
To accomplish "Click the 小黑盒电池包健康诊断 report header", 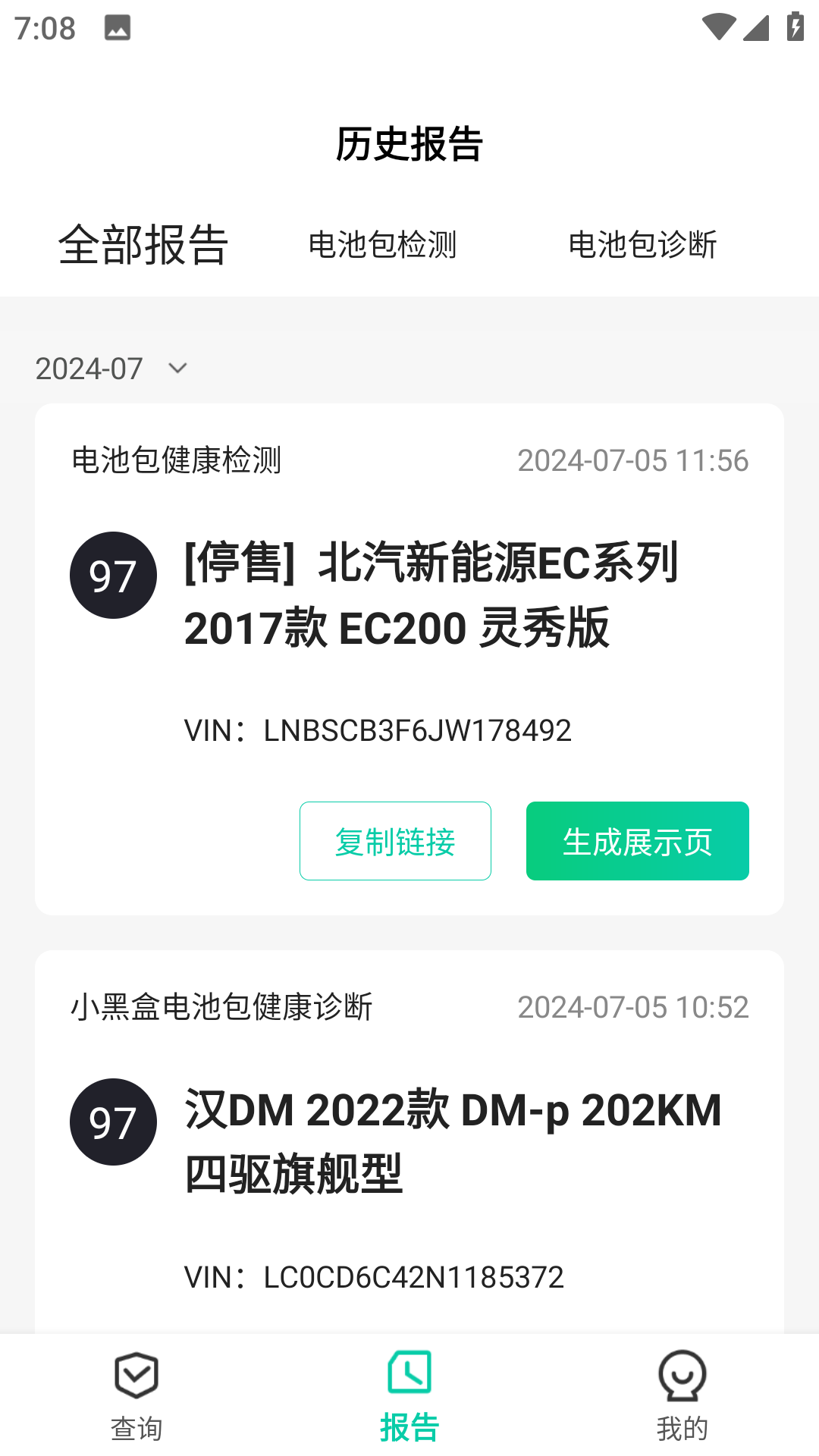I will (222, 1006).
